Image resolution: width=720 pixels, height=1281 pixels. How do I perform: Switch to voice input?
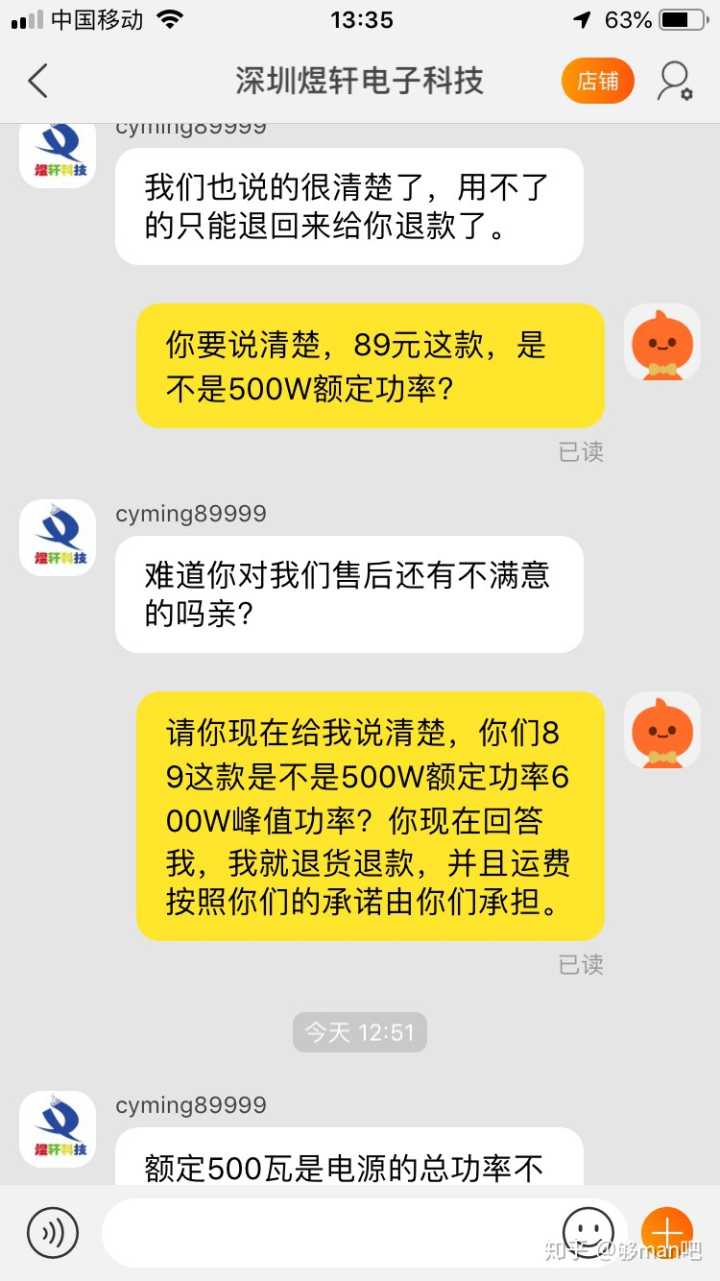pos(53,1232)
